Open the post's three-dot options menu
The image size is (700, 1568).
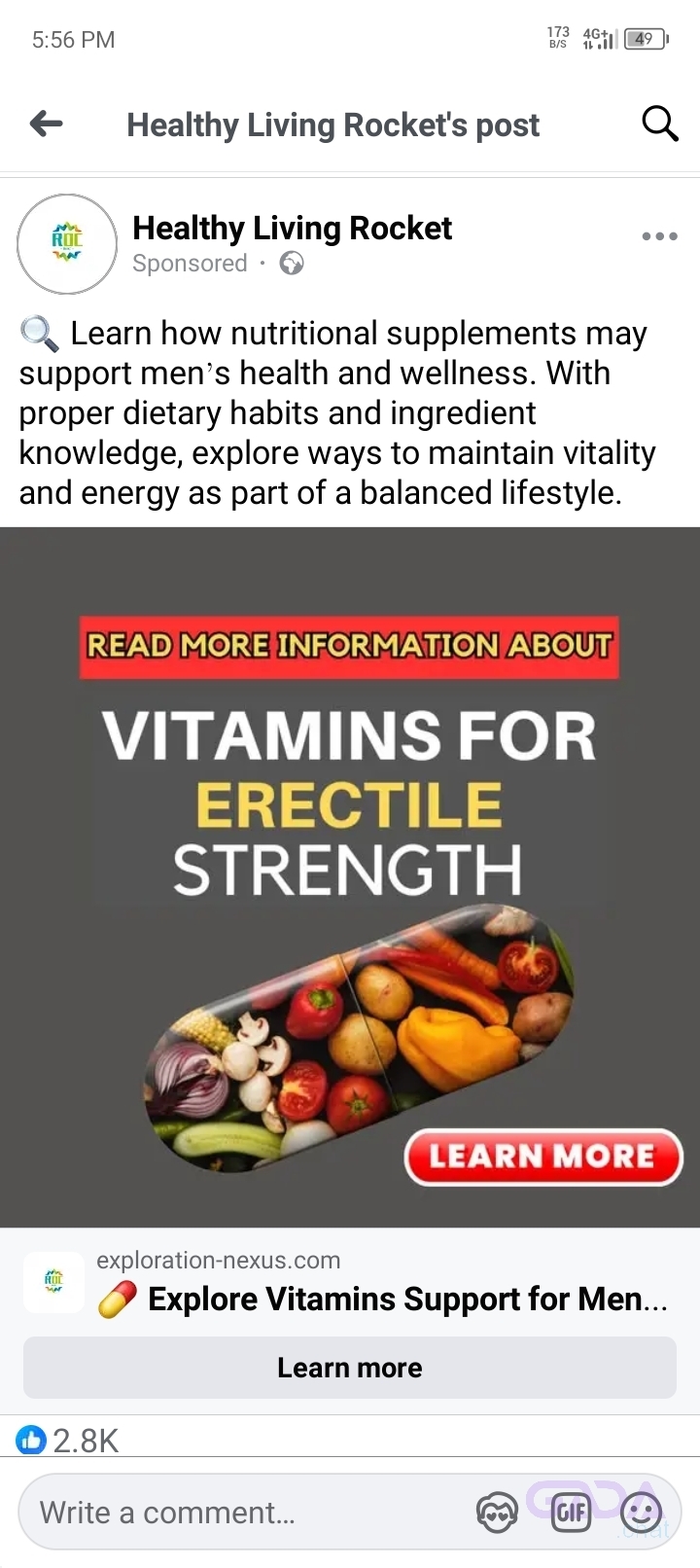[x=659, y=236]
